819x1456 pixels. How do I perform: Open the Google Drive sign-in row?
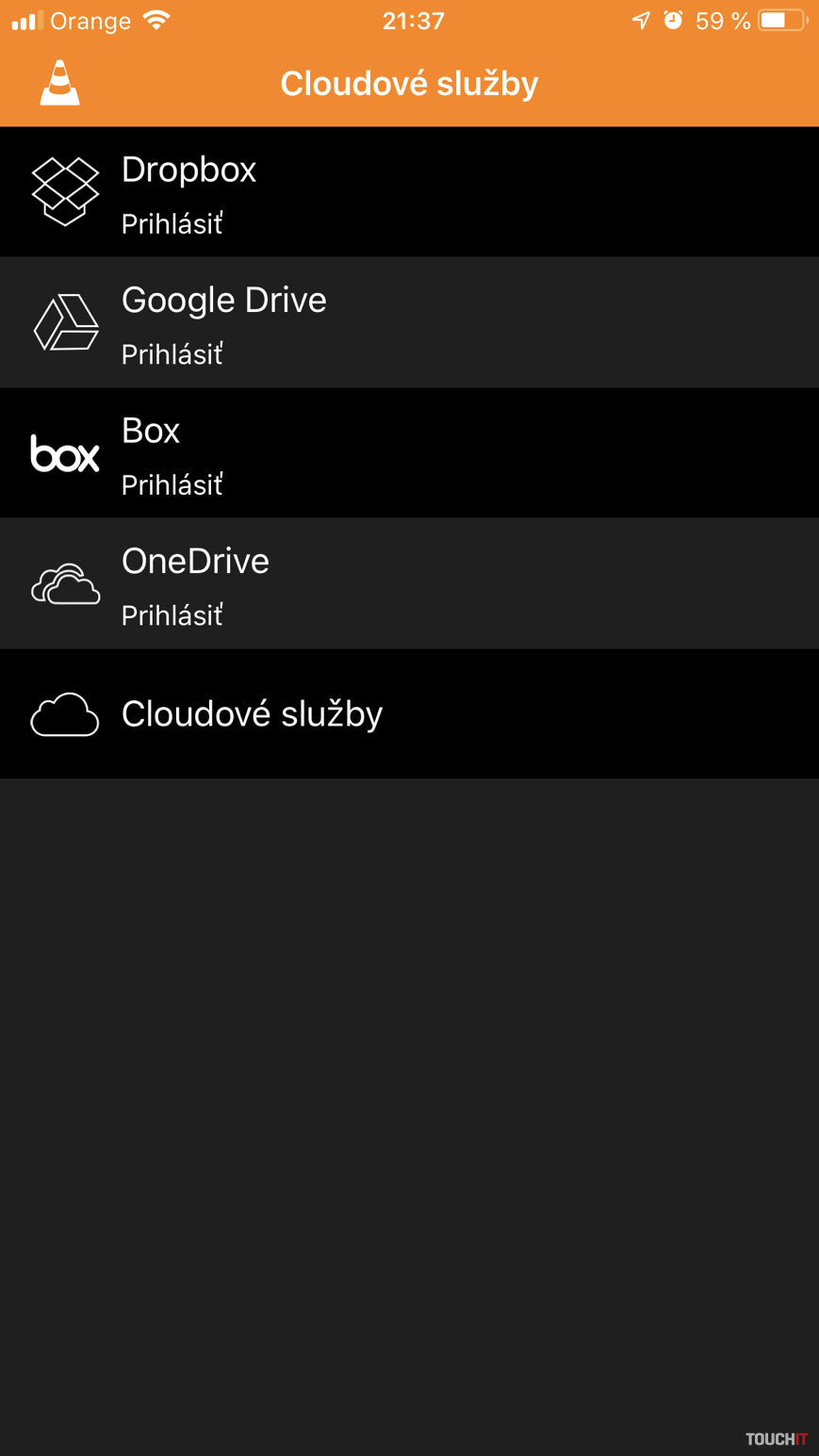click(x=409, y=322)
